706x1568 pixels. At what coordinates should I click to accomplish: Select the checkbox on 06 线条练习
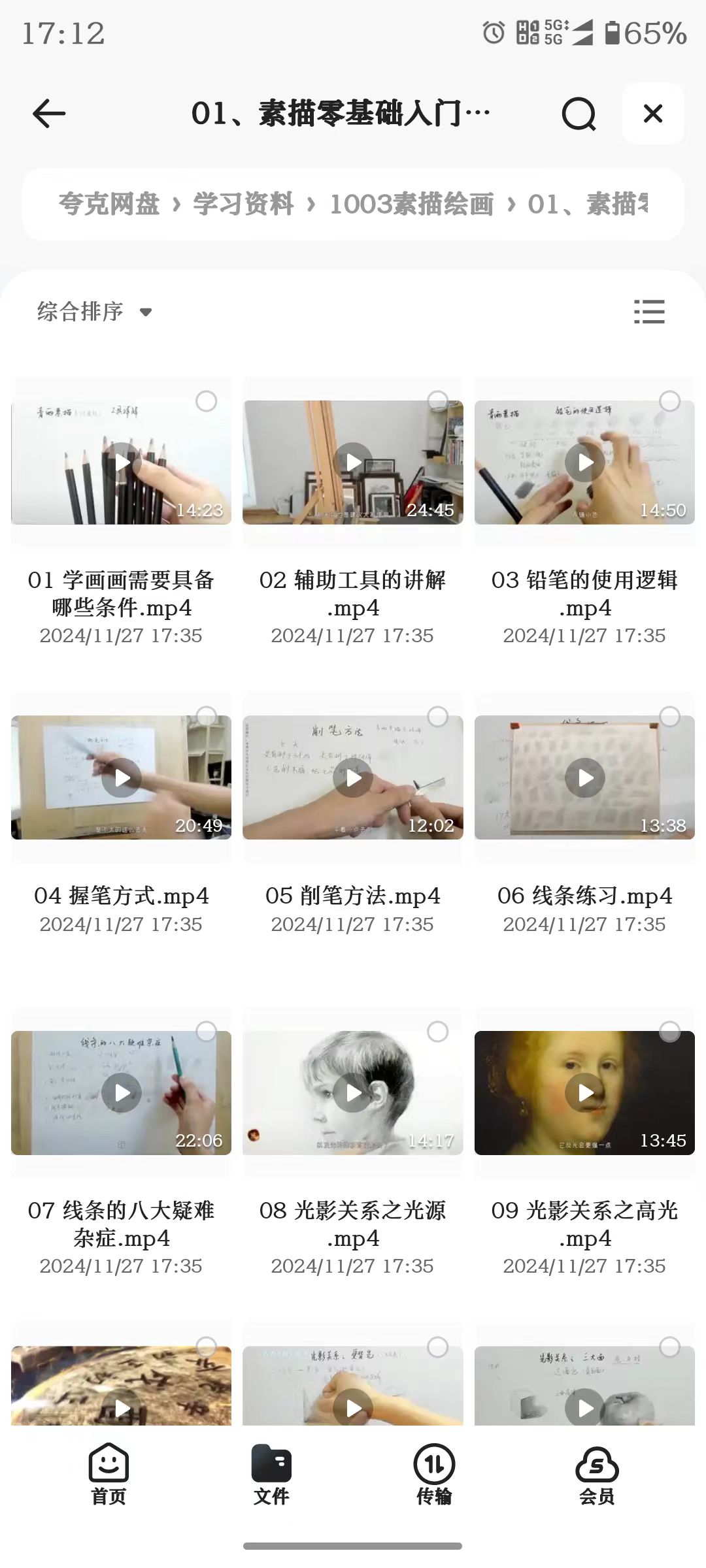(x=669, y=717)
